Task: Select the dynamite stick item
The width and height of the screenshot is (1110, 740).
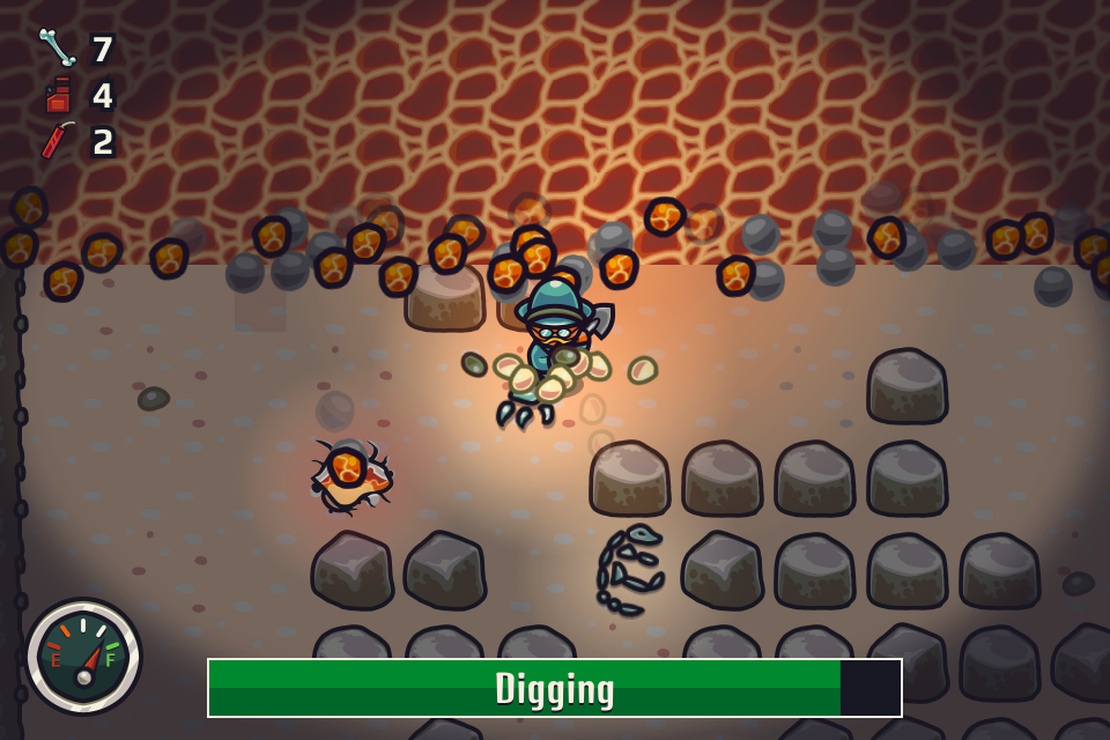Action: click(58, 141)
